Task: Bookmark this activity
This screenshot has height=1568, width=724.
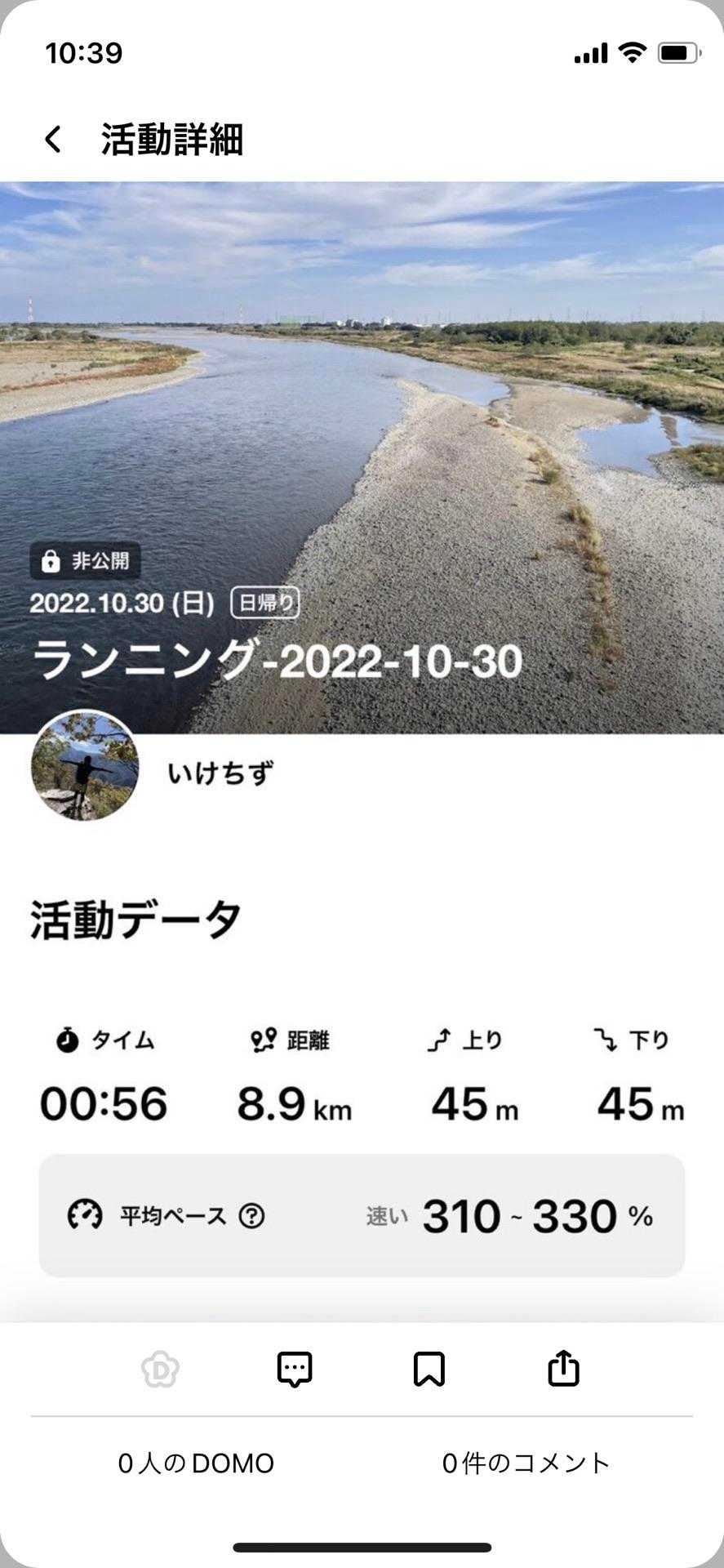Action: (x=429, y=1370)
